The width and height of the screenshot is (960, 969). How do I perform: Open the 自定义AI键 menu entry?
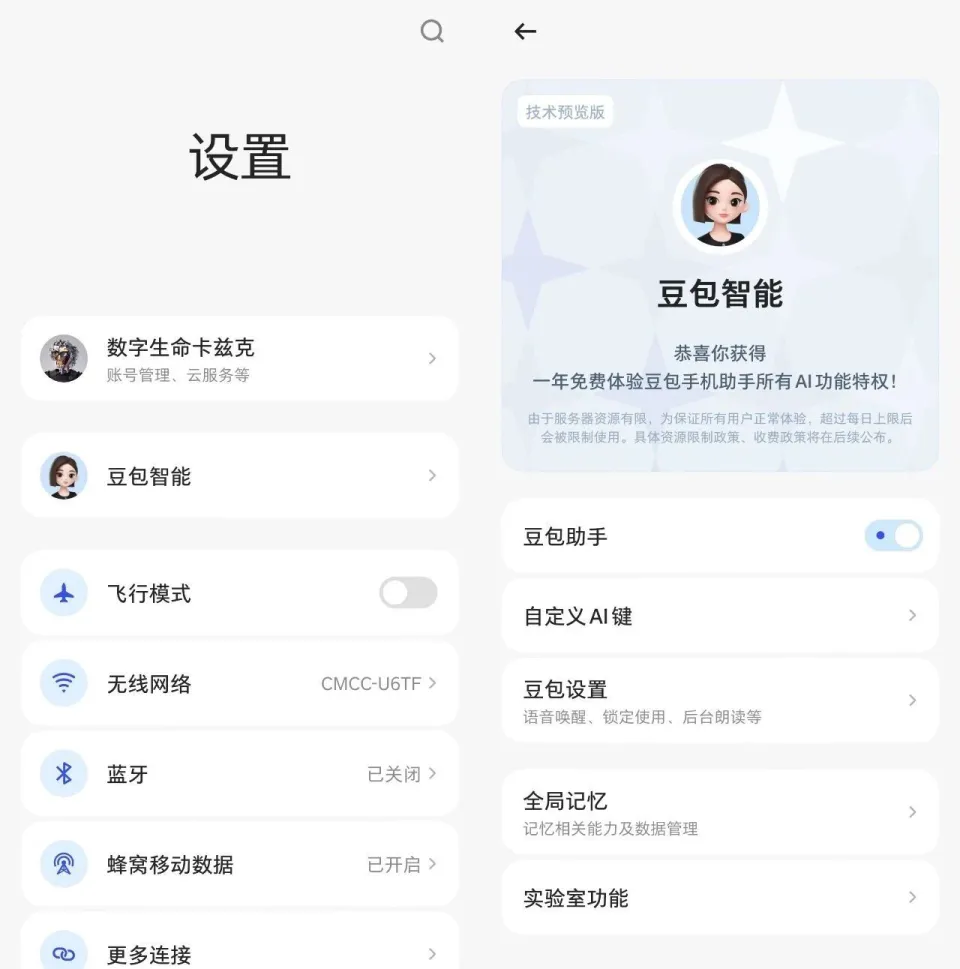pyautogui.click(x=719, y=616)
